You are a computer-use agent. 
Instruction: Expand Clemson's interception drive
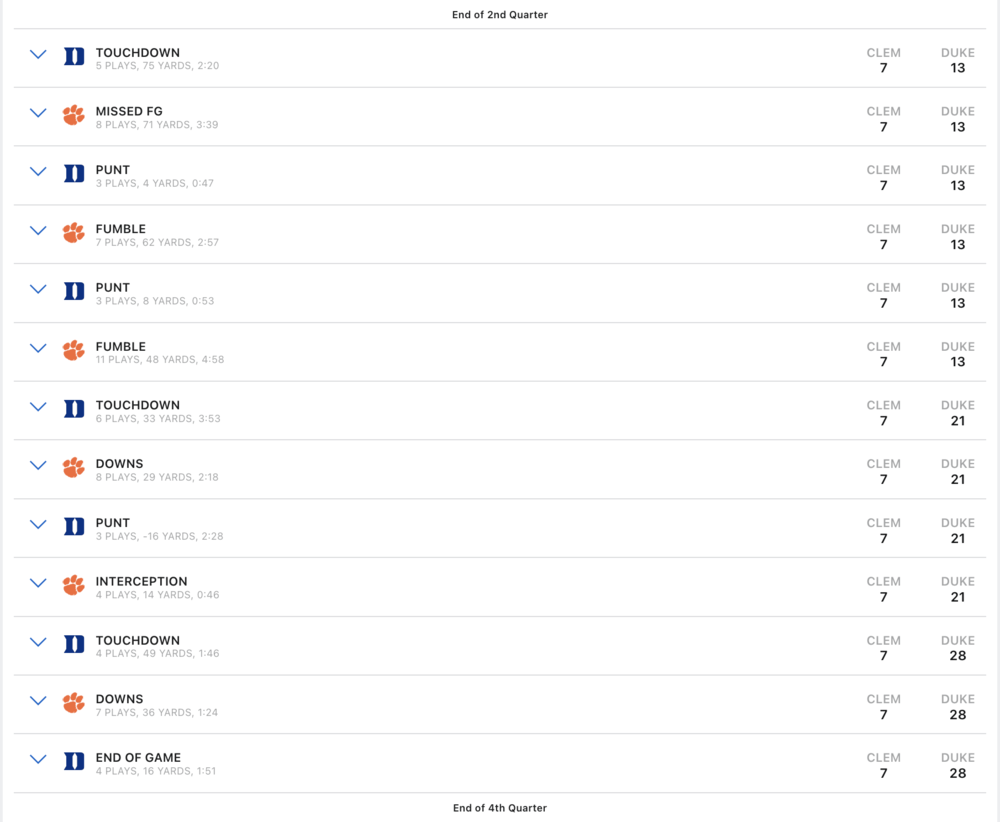pyautogui.click(x=38, y=584)
